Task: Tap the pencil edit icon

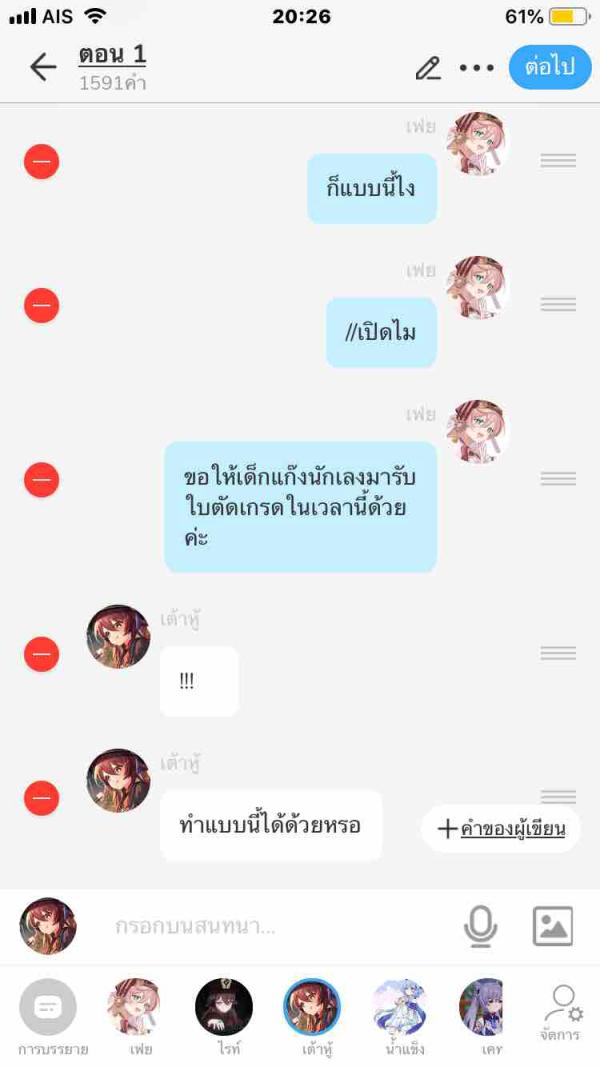Action: point(428,67)
